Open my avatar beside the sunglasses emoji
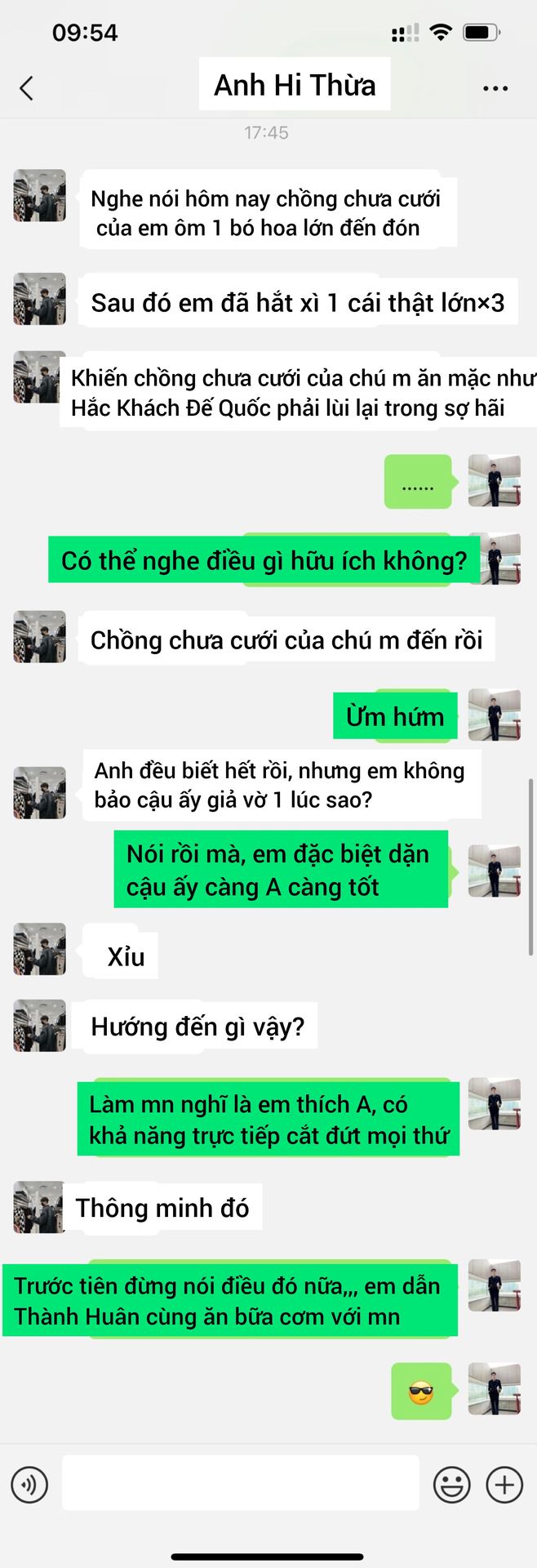 point(494,1388)
